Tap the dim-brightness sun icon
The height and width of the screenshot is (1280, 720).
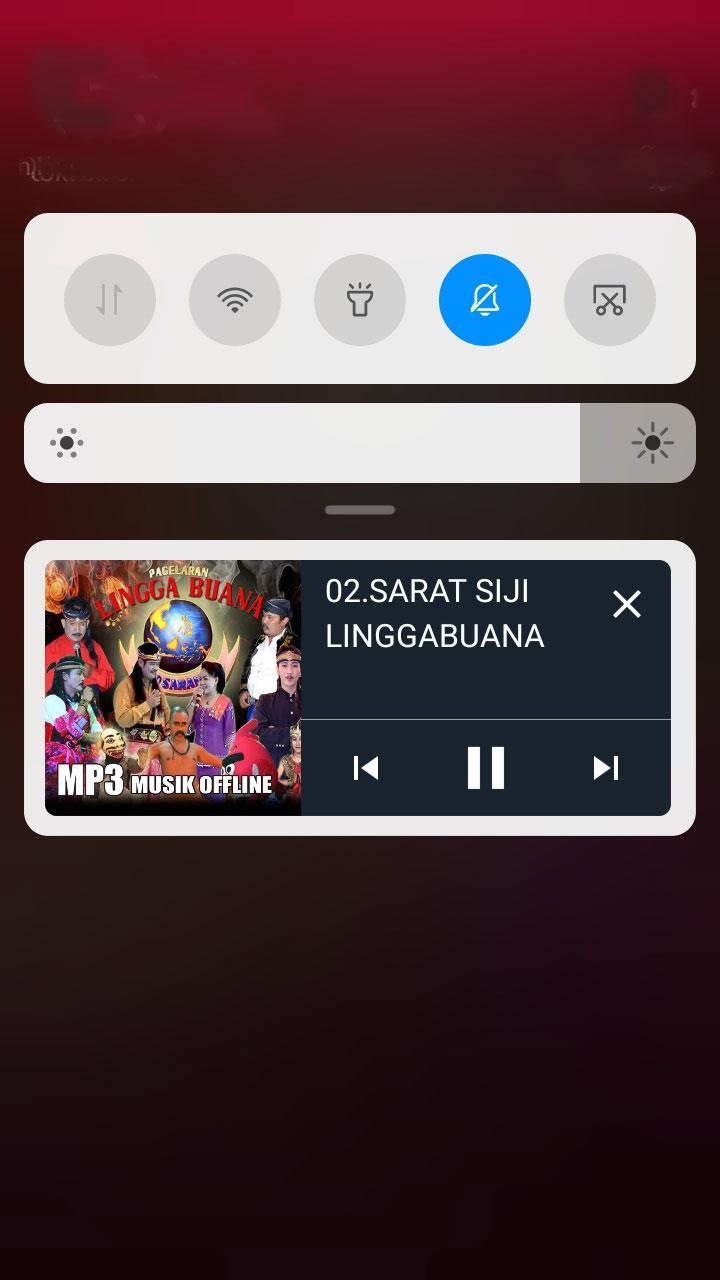coord(66,443)
